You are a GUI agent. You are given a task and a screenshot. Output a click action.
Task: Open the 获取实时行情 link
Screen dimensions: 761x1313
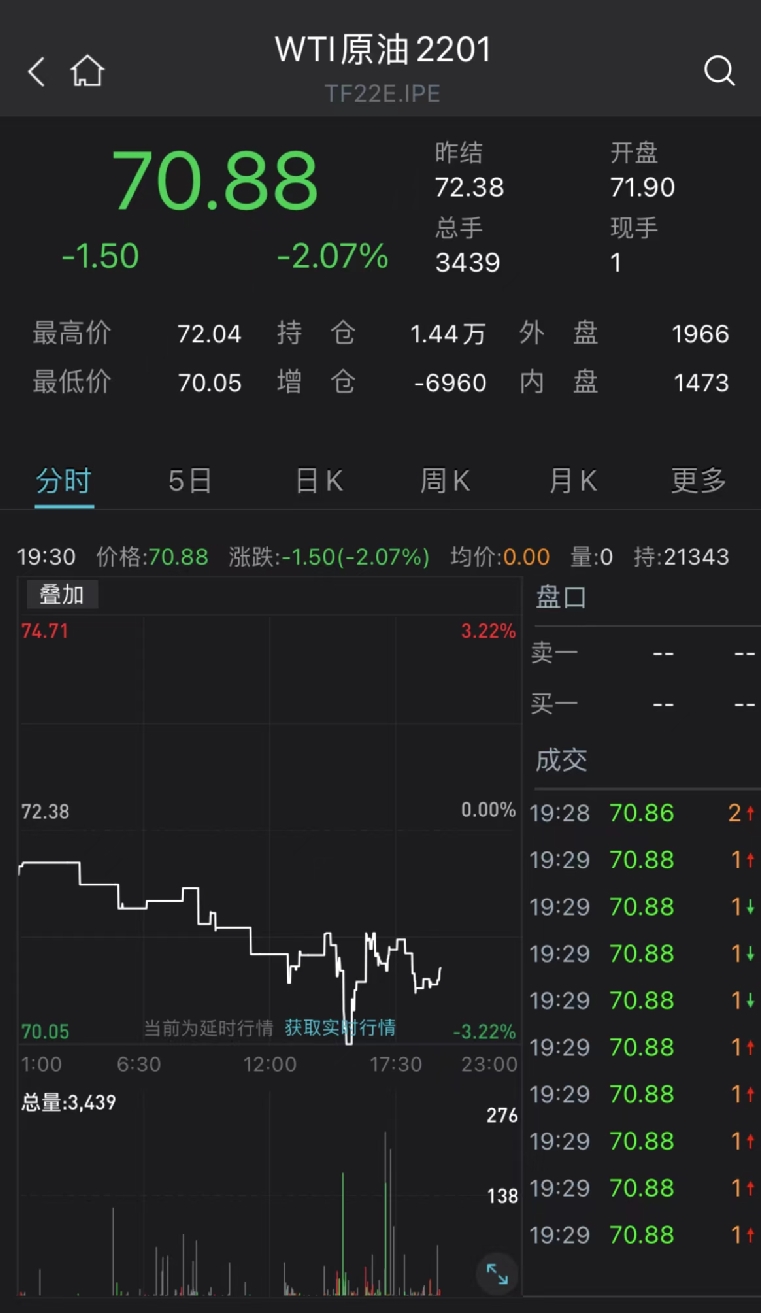(x=340, y=1027)
